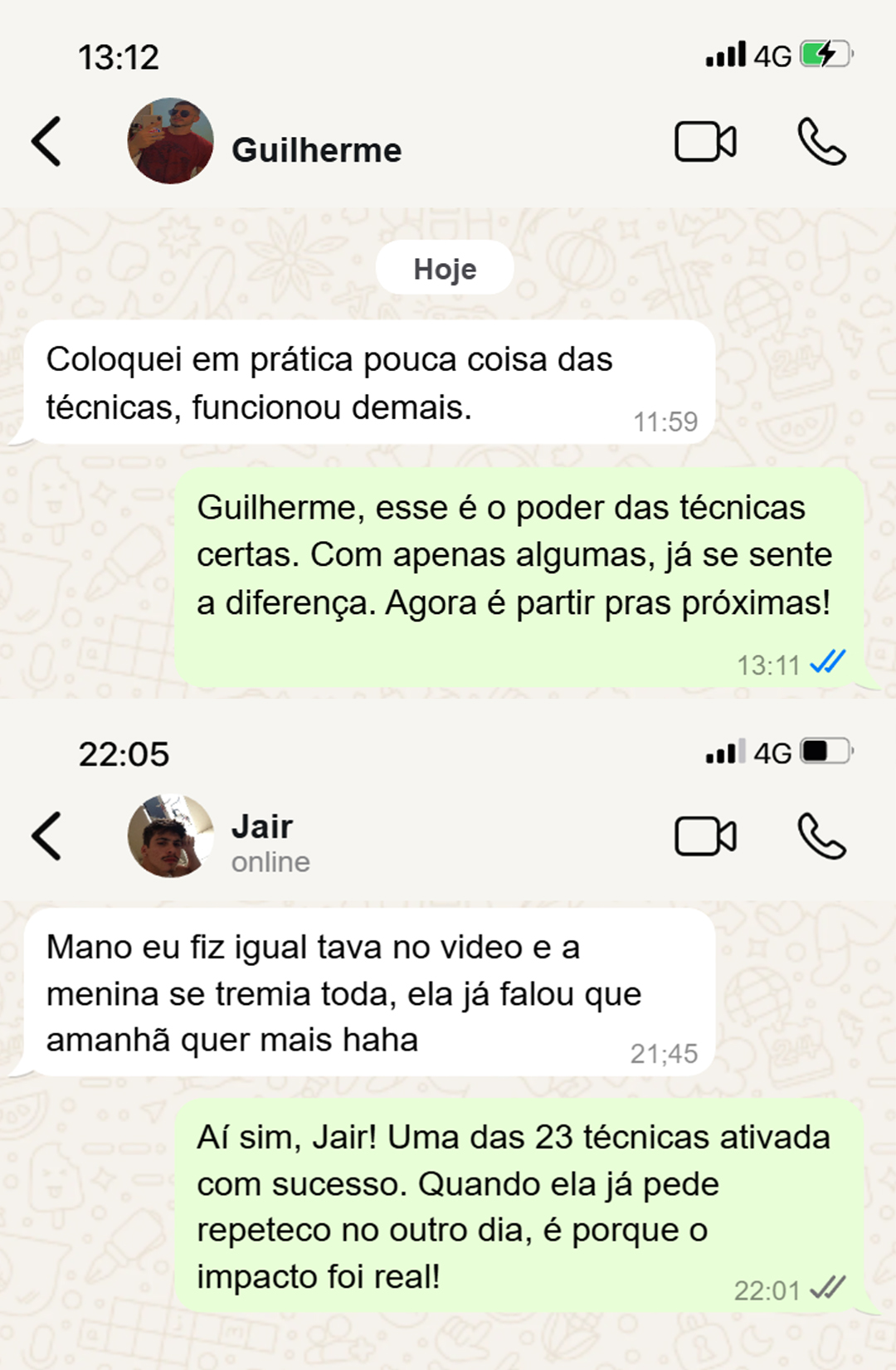Start a video call with Guilherme

[x=704, y=141]
